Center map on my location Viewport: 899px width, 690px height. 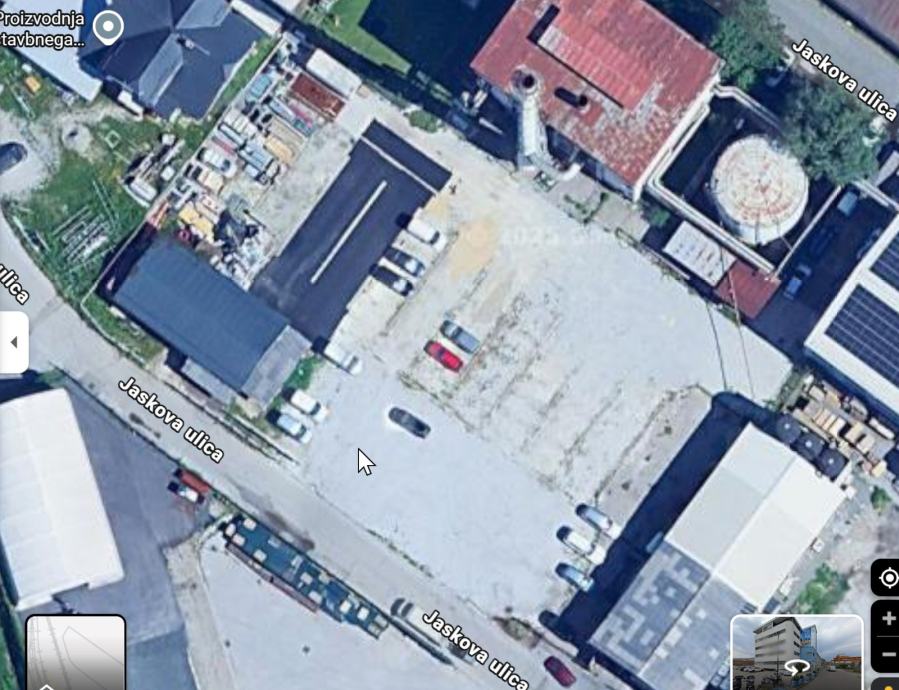[887, 579]
